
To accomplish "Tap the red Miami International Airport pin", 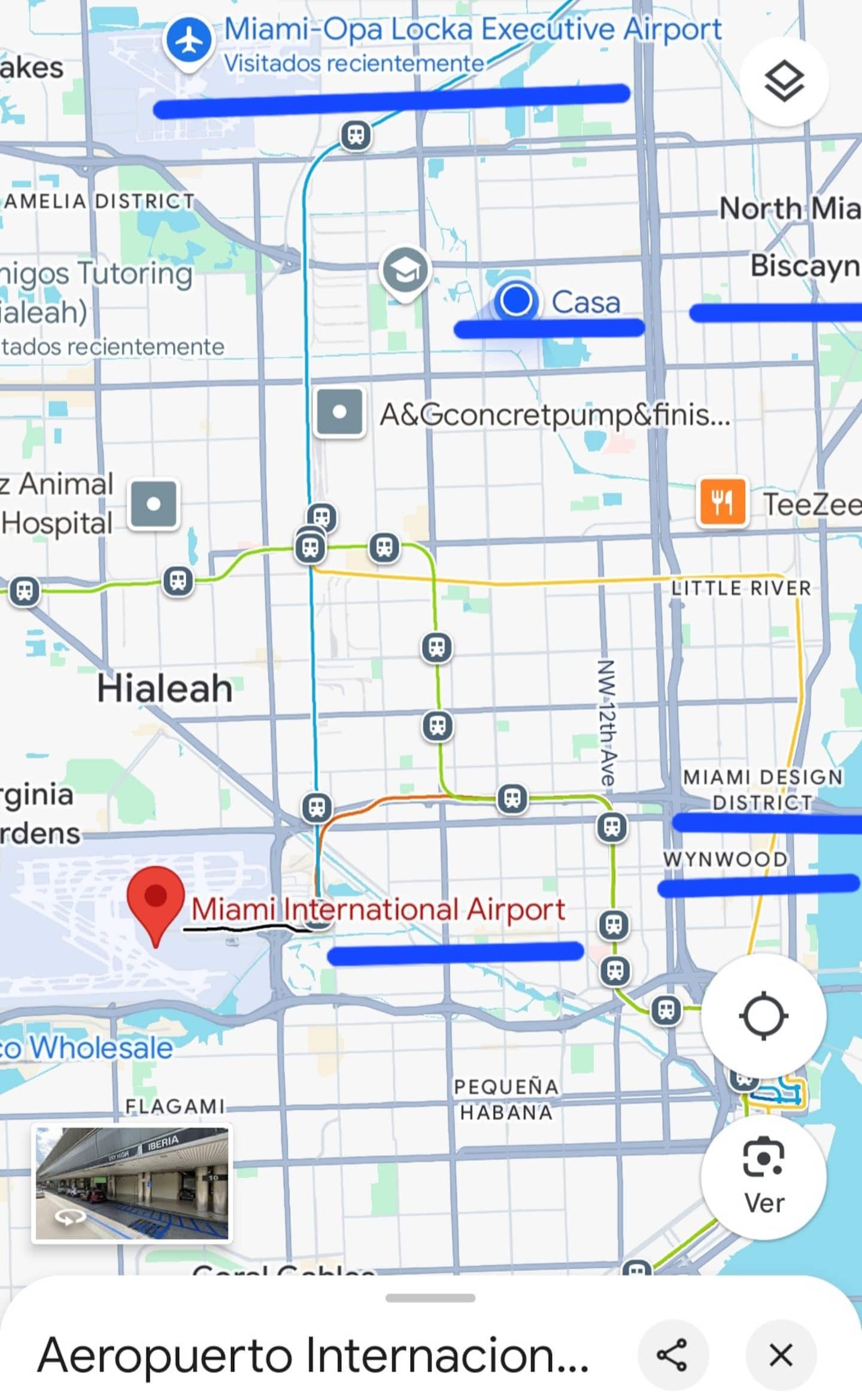I will click(x=156, y=905).
